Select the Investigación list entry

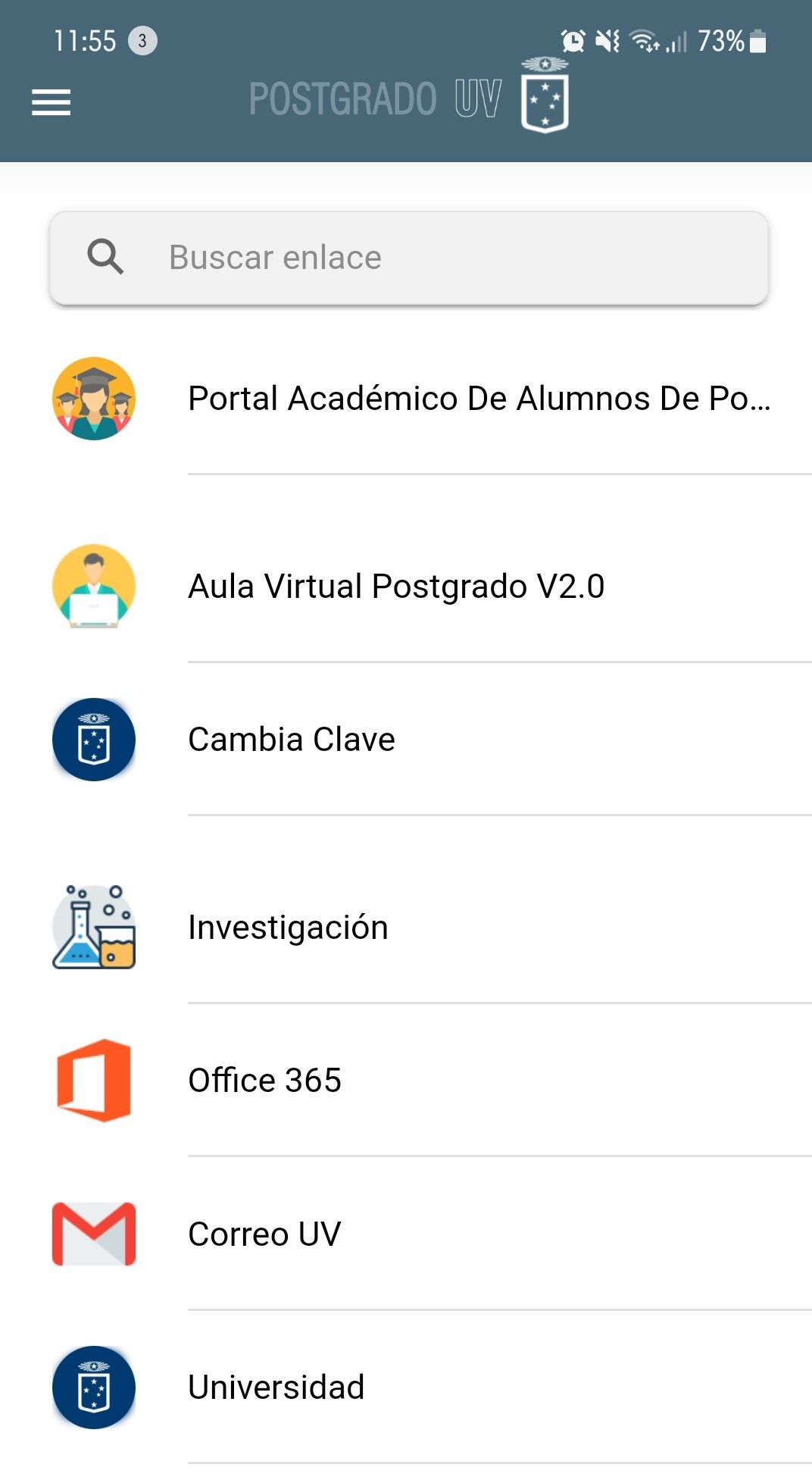click(x=288, y=926)
